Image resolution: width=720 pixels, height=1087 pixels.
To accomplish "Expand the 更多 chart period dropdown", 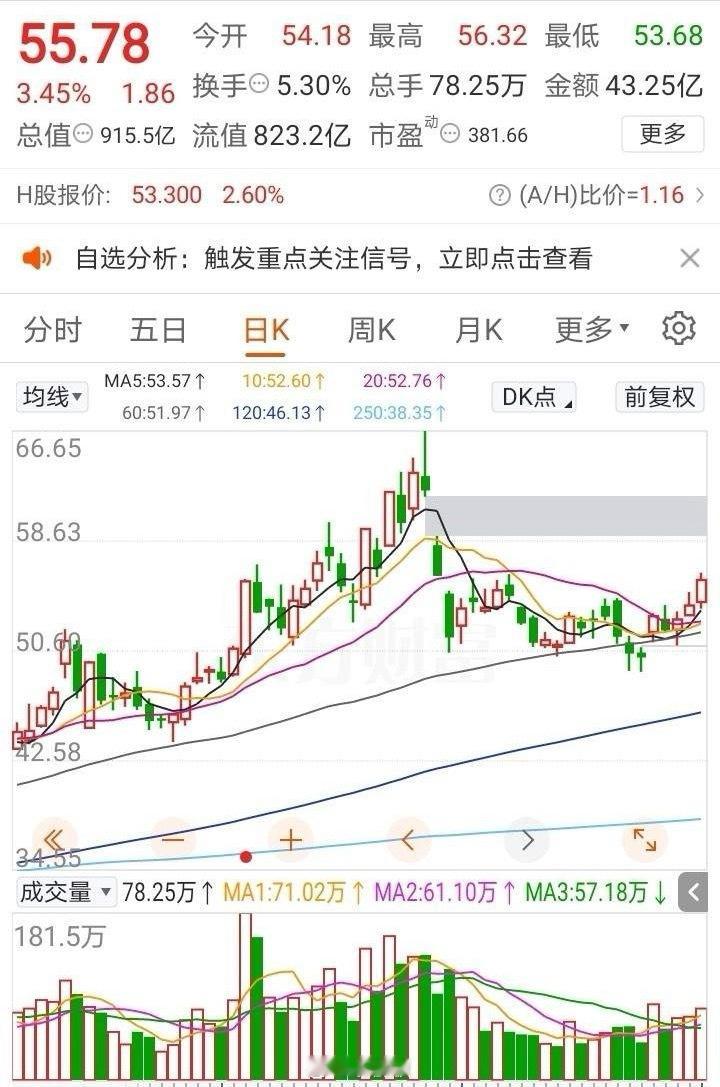I will (592, 329).
